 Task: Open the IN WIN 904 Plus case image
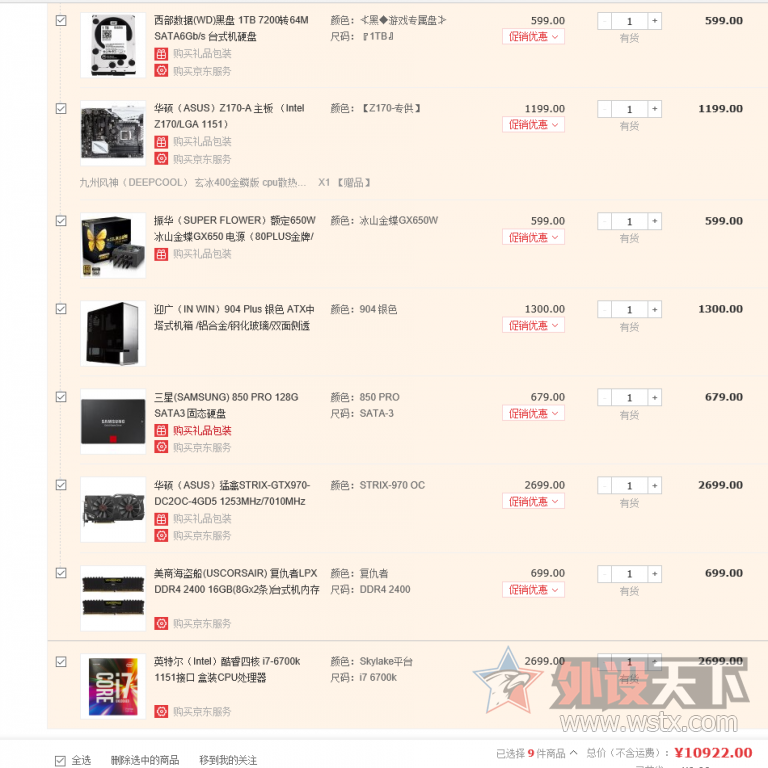tap(112, 332)
